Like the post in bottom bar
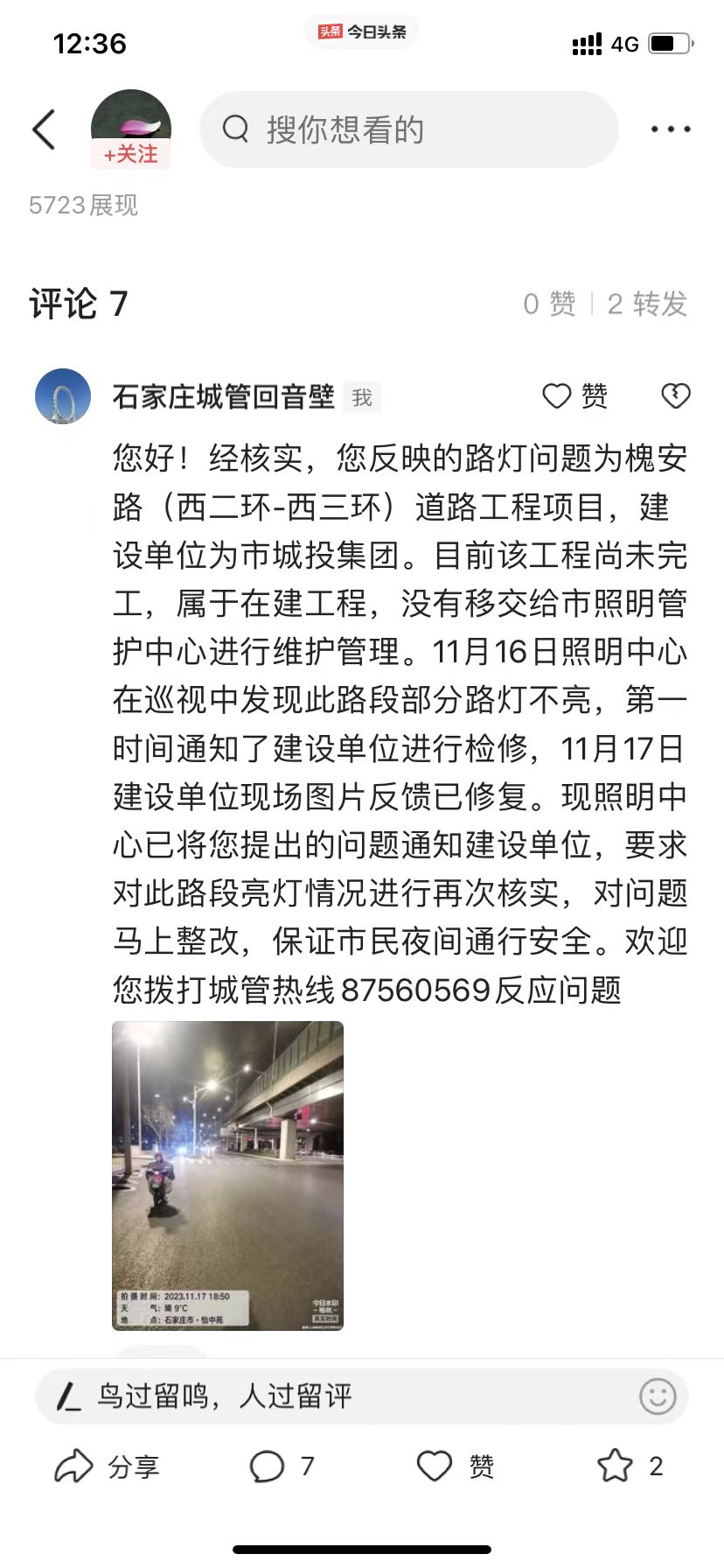The image size is (724, 1568). coord(455,1466)
